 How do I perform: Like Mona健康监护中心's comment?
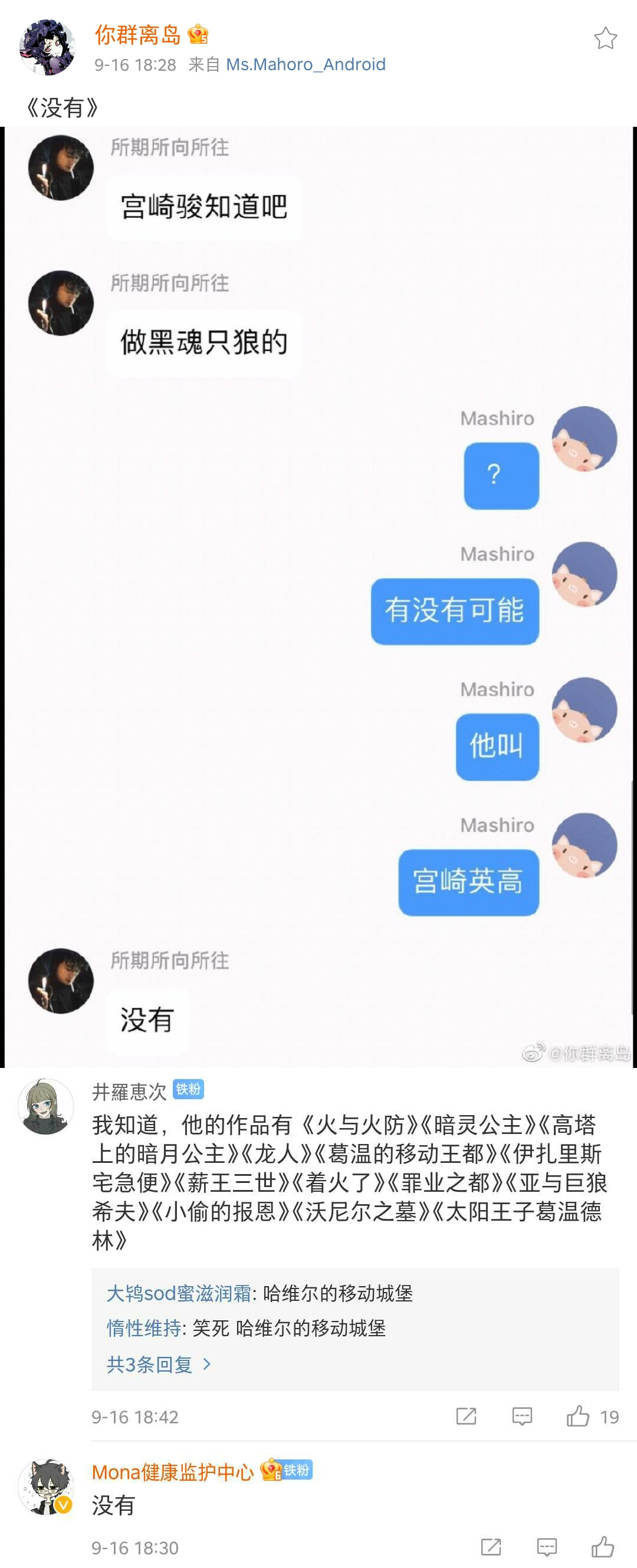603,1547
